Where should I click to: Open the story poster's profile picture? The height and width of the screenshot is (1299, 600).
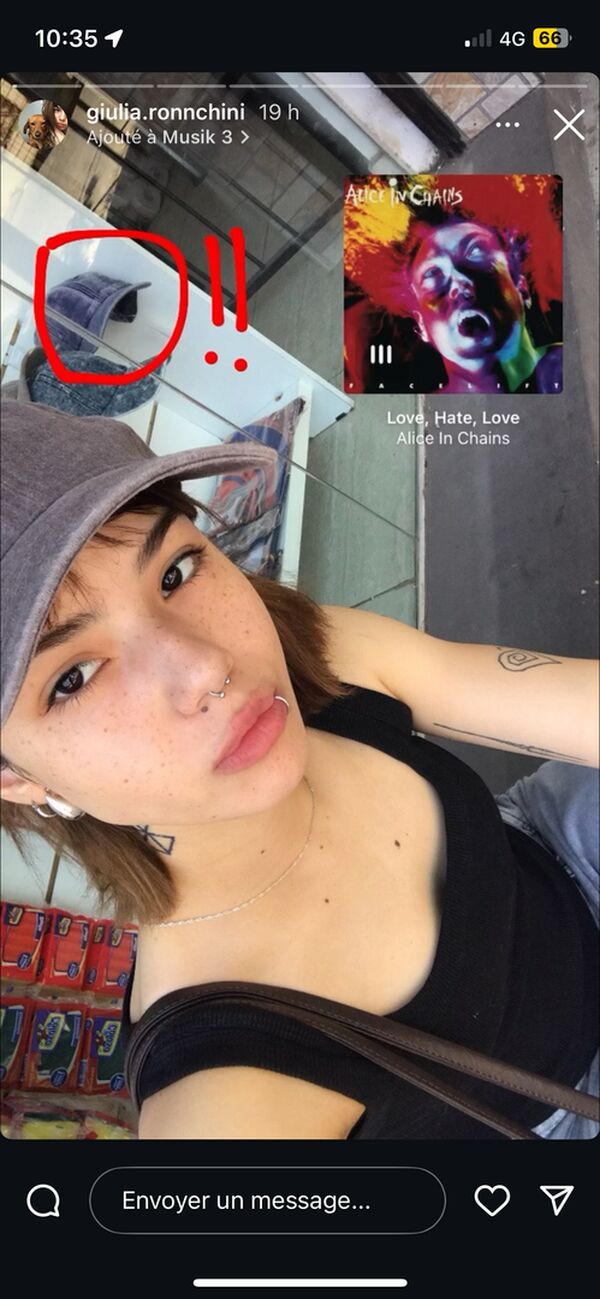(x=45, y=125)
